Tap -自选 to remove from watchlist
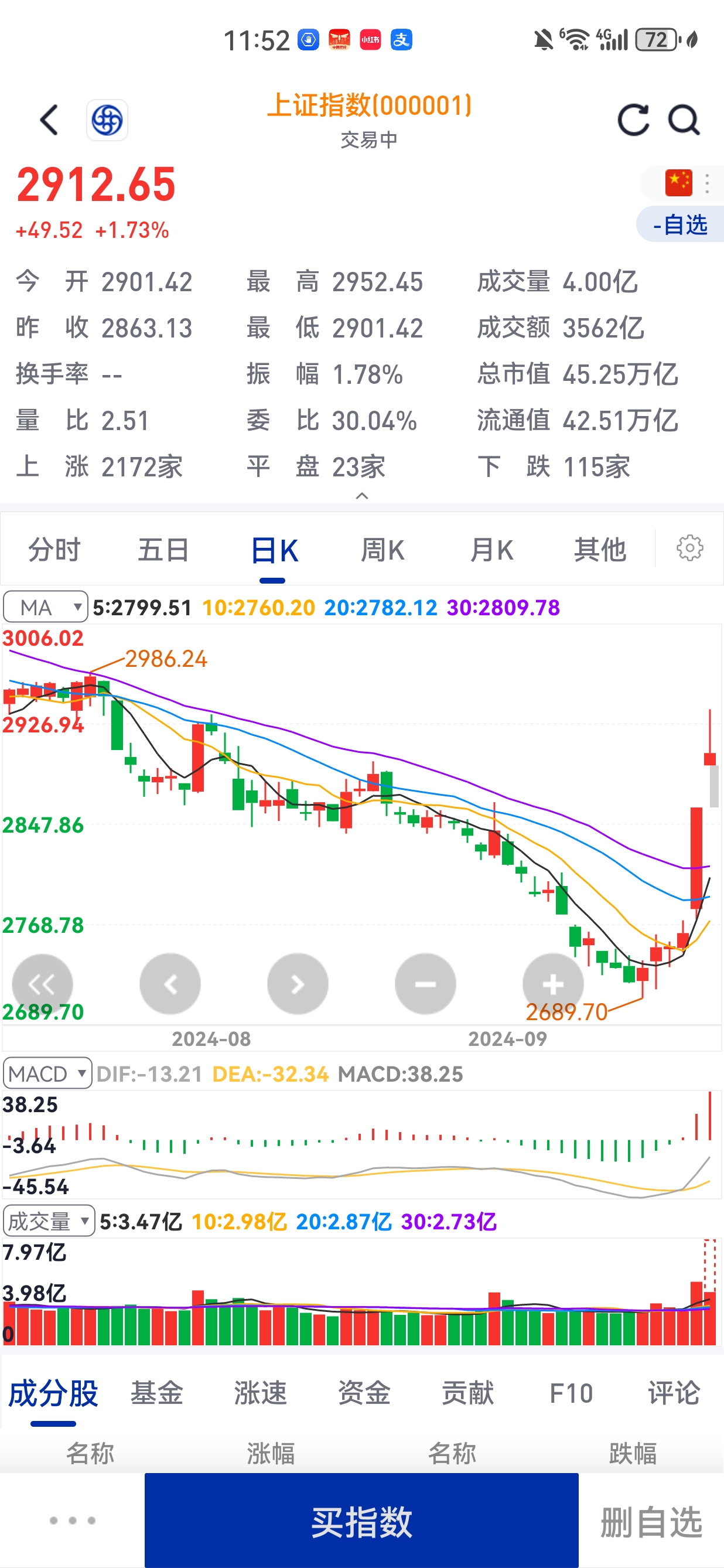 [679, 225]
